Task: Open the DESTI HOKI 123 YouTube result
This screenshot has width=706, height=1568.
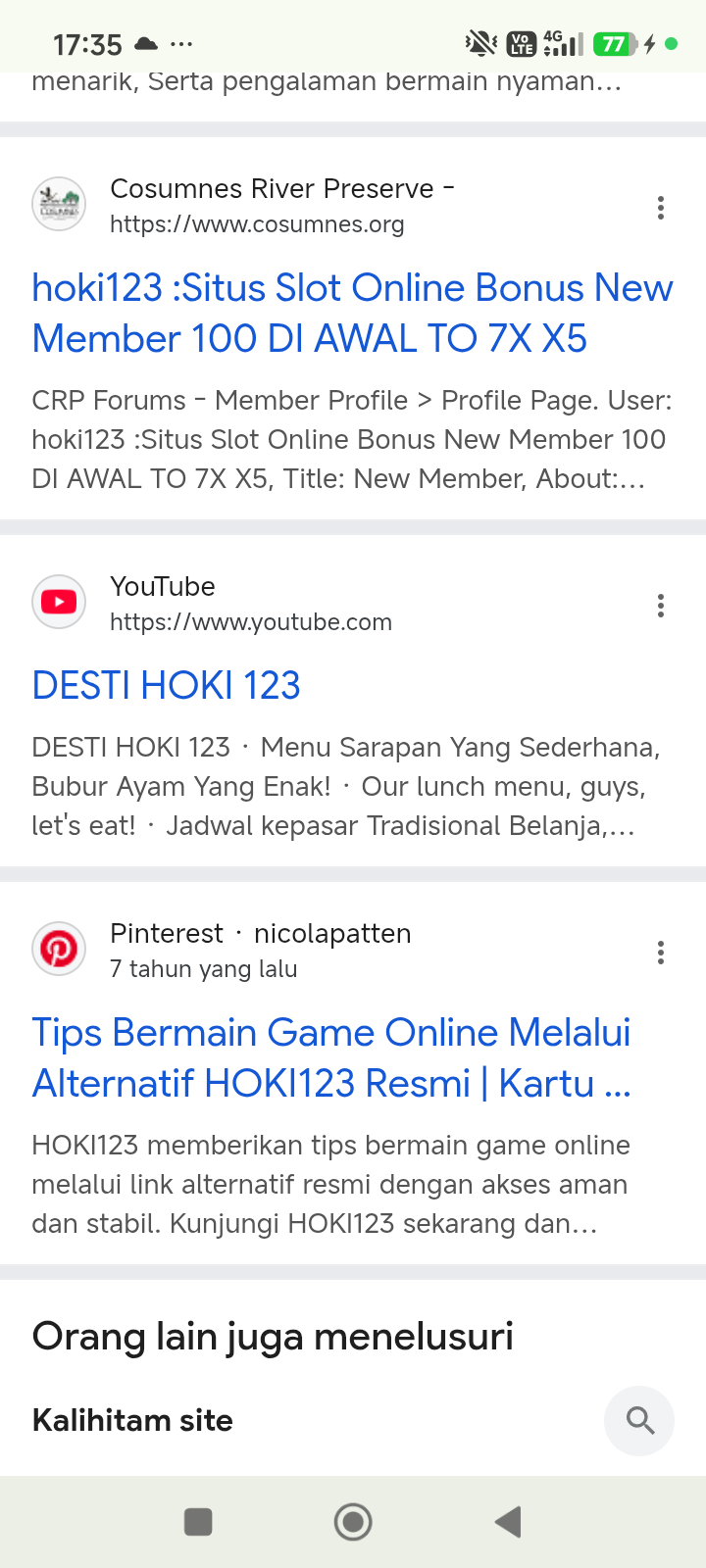Action: click(x=166, y=685)
